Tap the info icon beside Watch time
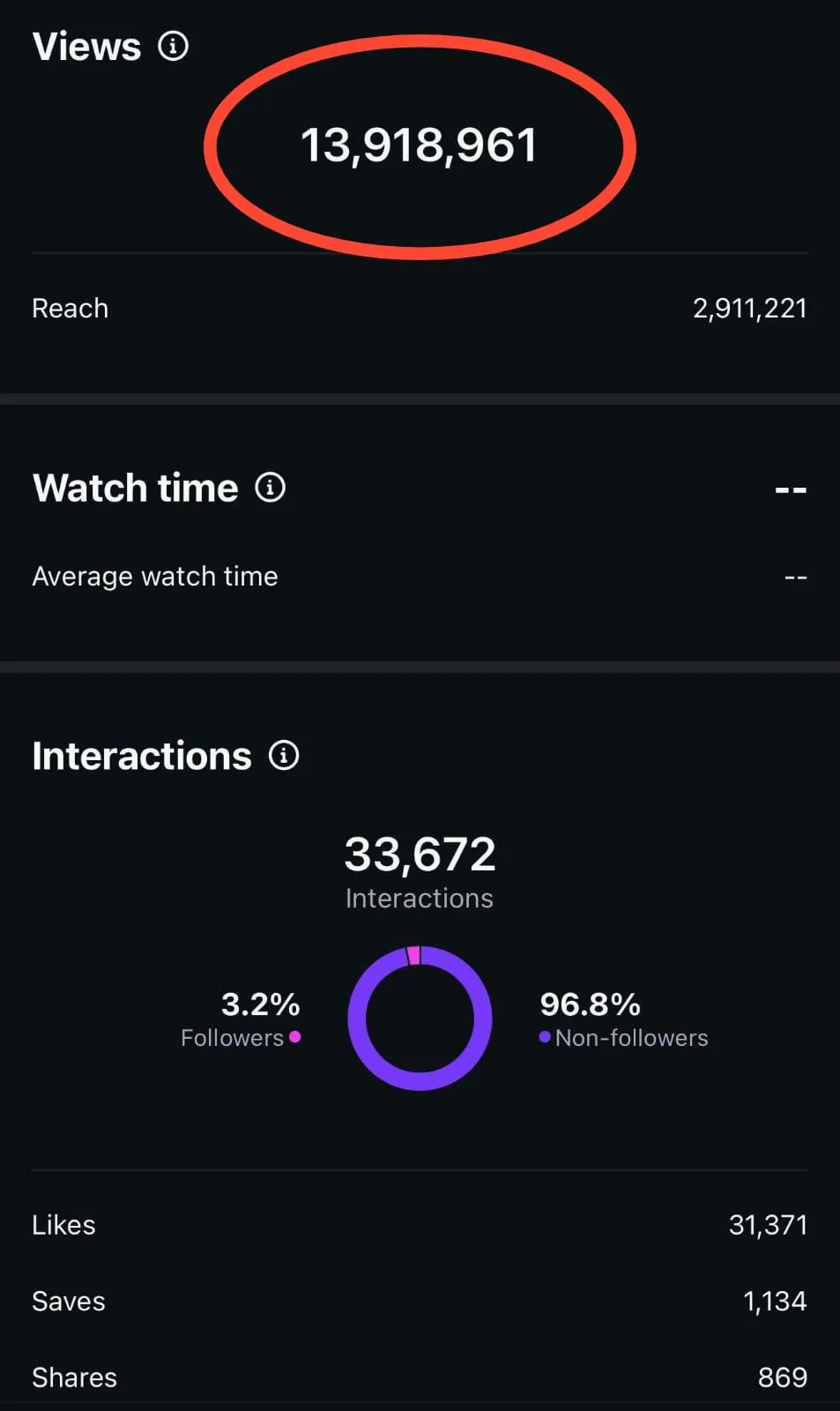This screenshot has width=840, height=1411. (x=270, y=487)
